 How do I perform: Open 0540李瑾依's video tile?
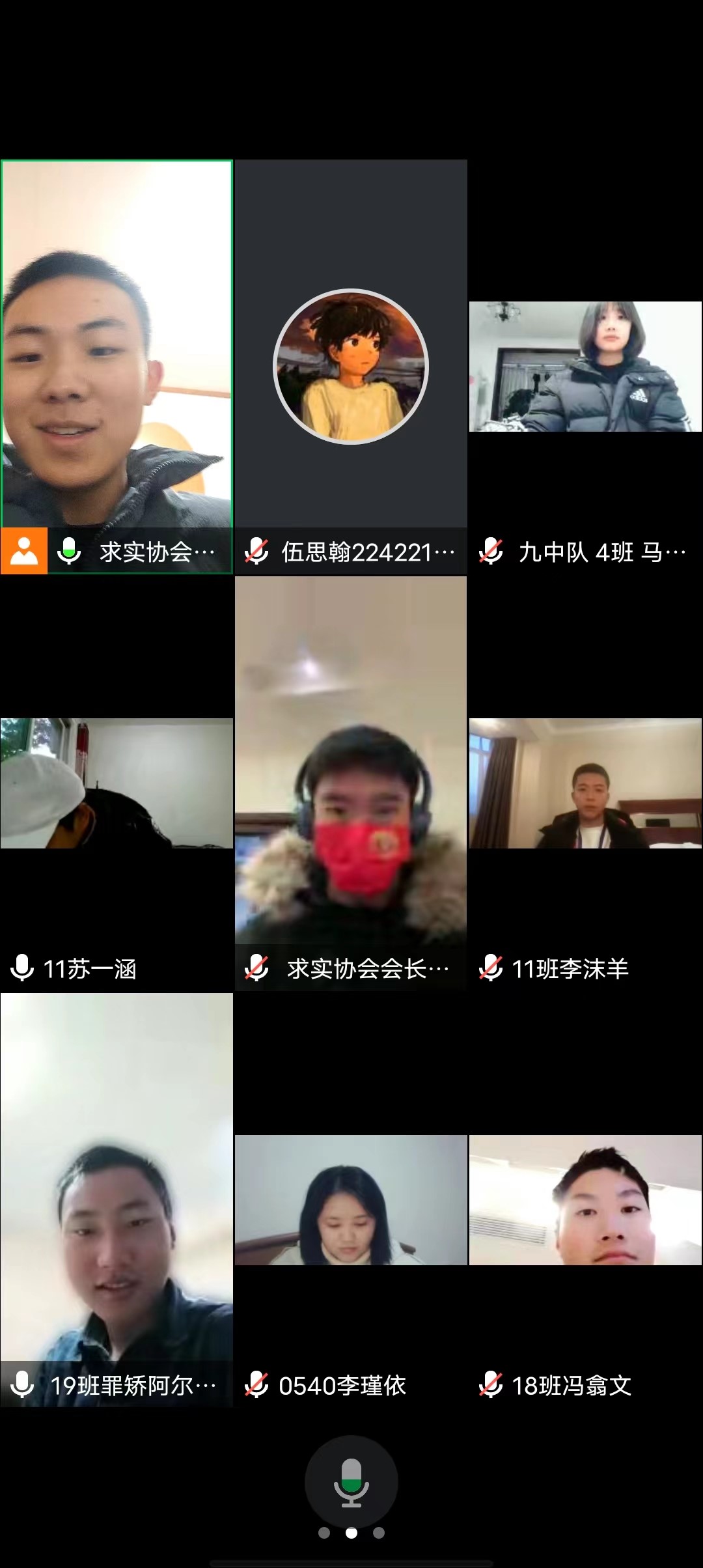click(351, 1199)
